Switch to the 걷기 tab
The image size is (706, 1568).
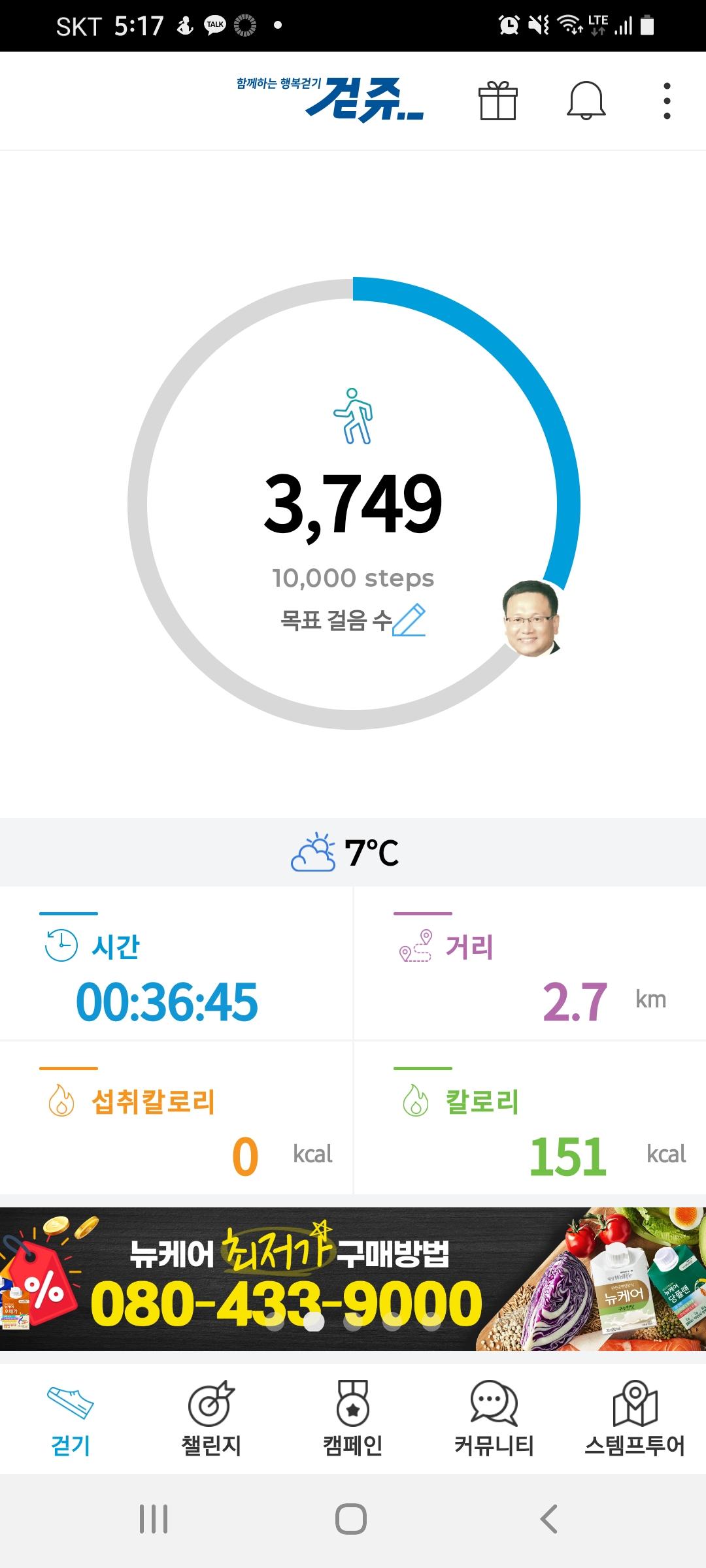point(71,1418)
